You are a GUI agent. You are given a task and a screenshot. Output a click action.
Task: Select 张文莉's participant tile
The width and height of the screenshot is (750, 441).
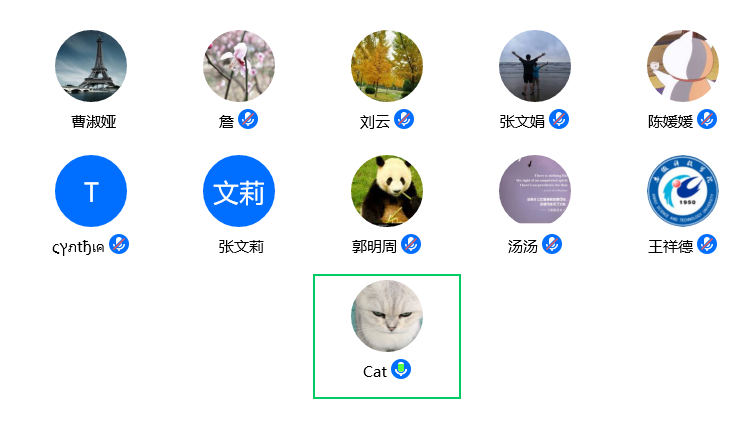(x=239, y=191)
